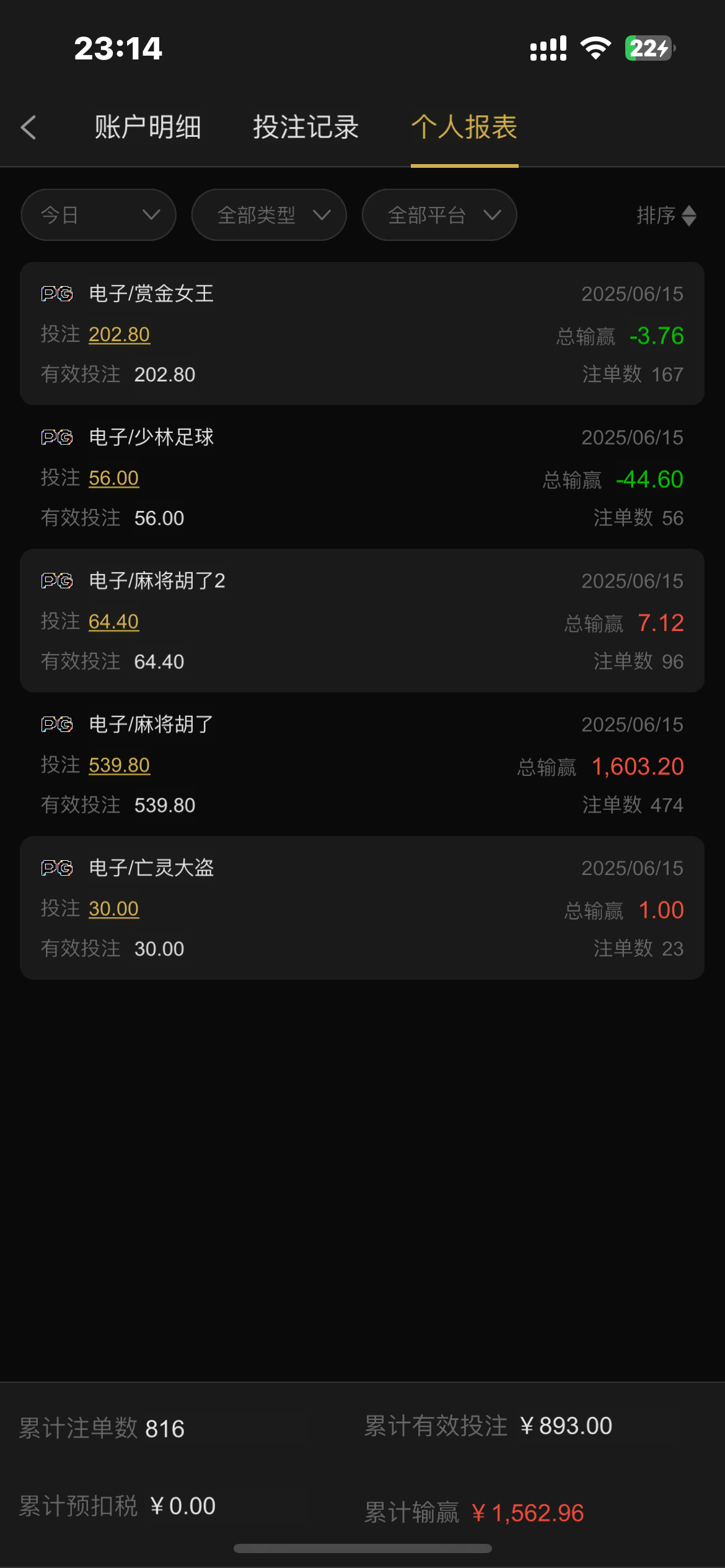
Task: Open the 64.40 bet link for 麻将胡了2
Action: click(x=114, y=622)
